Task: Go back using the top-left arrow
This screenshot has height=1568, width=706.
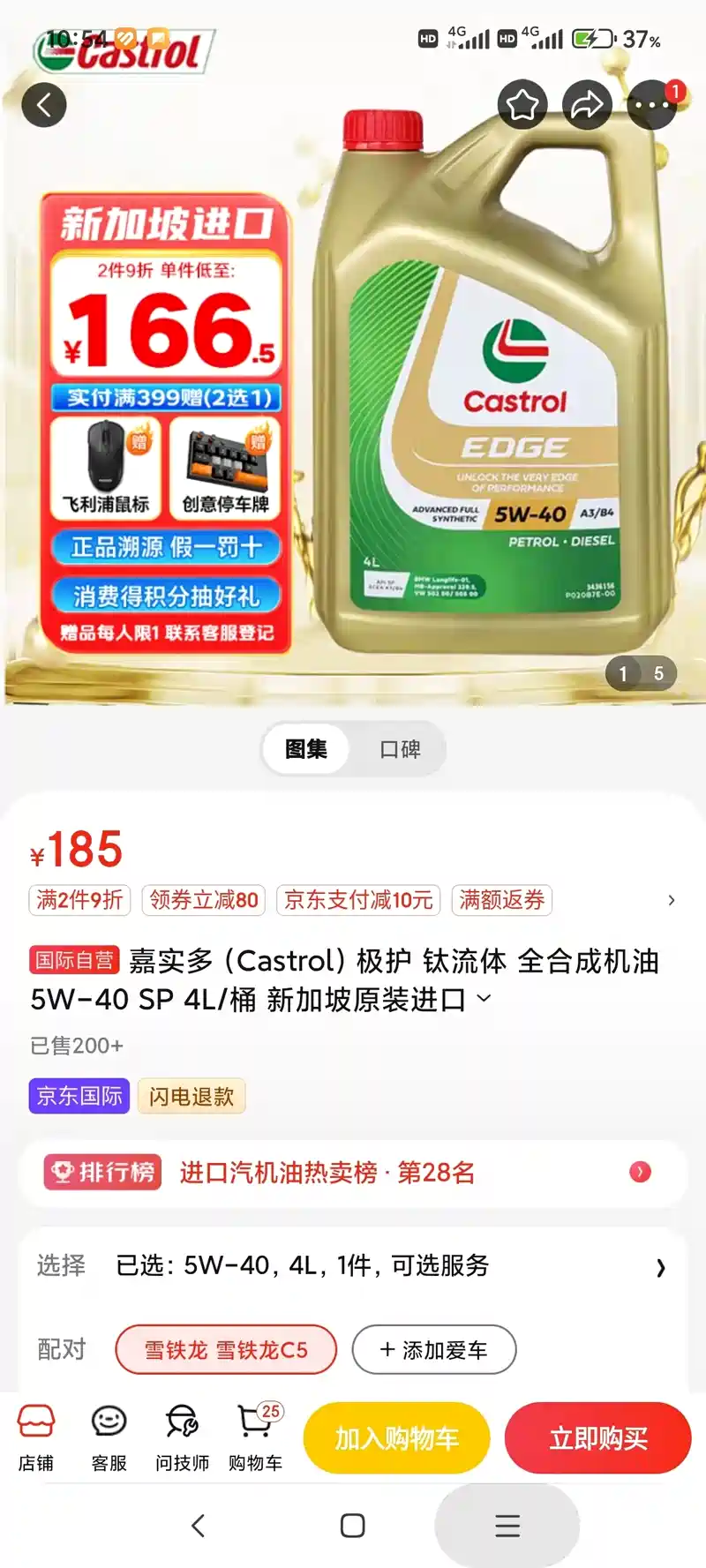Action: tap(44, 105)
